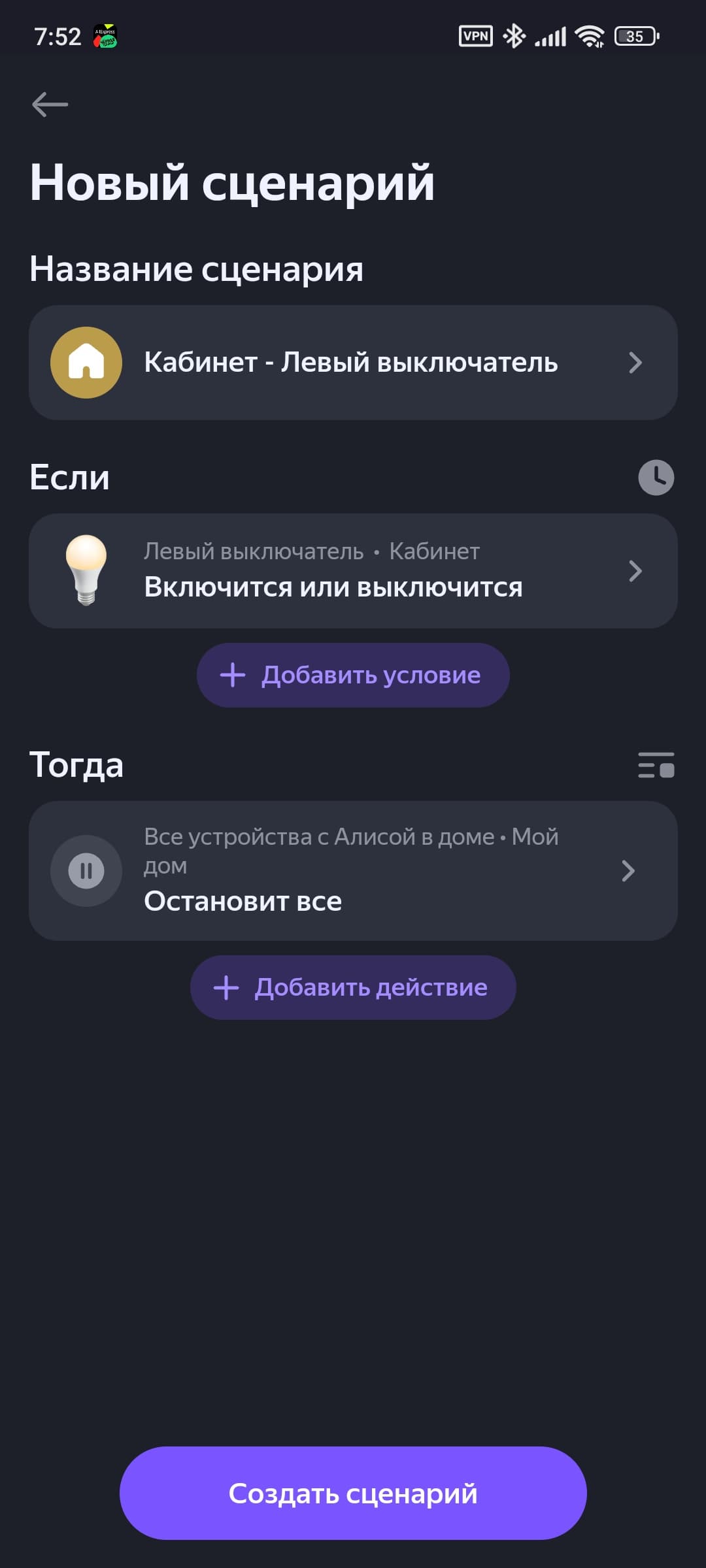Open the scenario name Кабинет - Левый выключатель
Viewport: 706px width, 1568px height.
[353, 363]
